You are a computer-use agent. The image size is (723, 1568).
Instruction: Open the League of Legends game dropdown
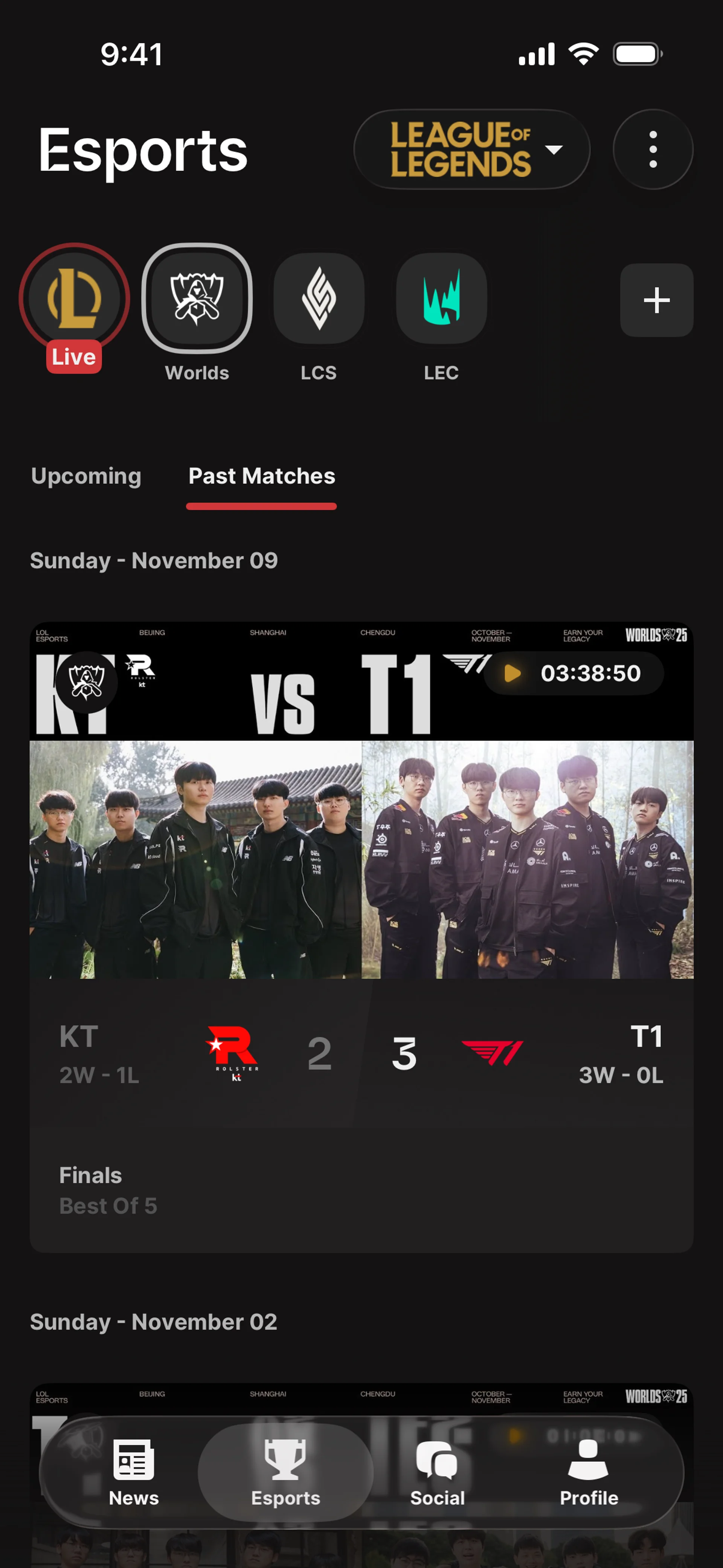[472, 149]
